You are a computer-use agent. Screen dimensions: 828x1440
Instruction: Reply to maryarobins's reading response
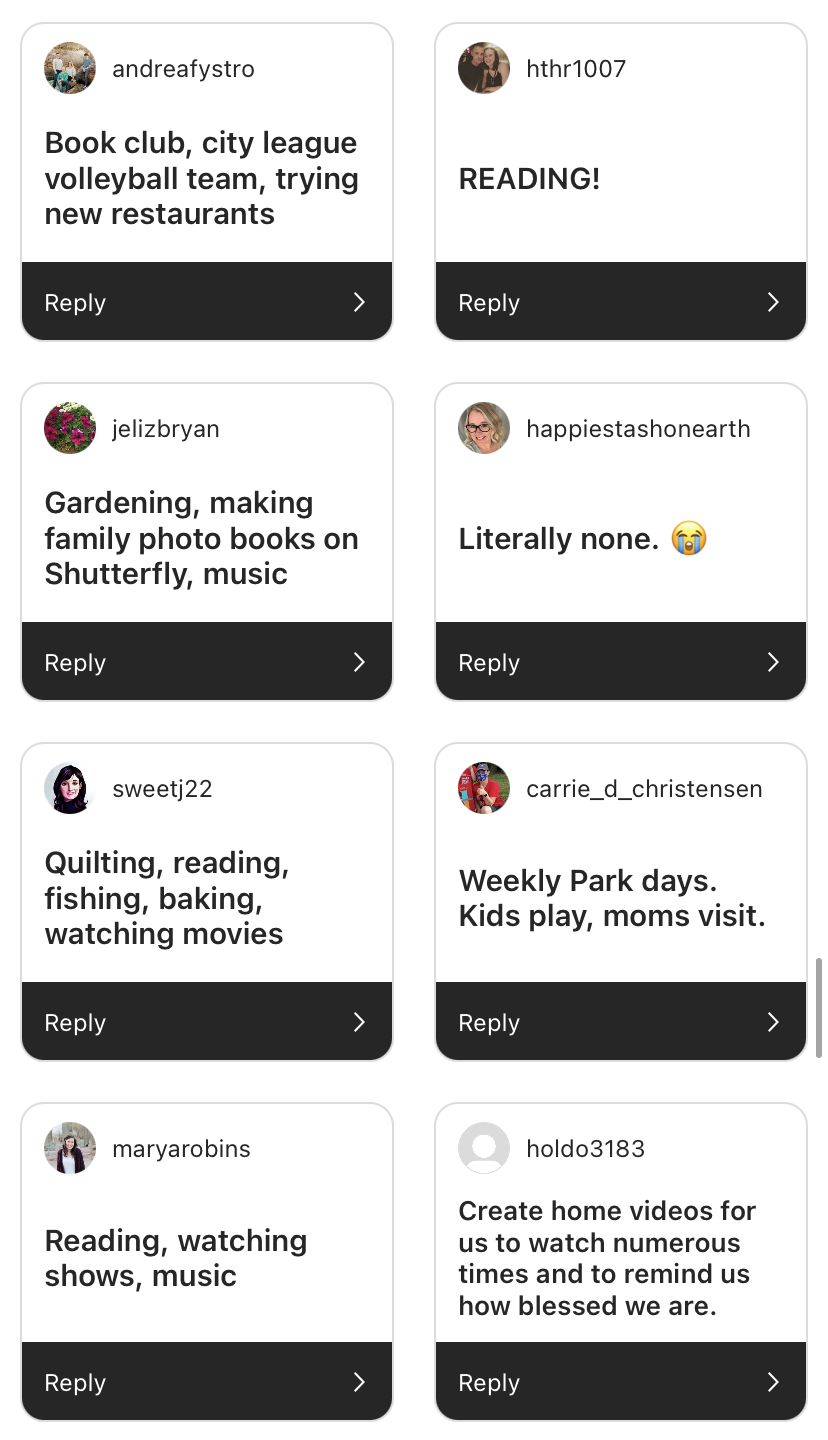[206, 1382]
